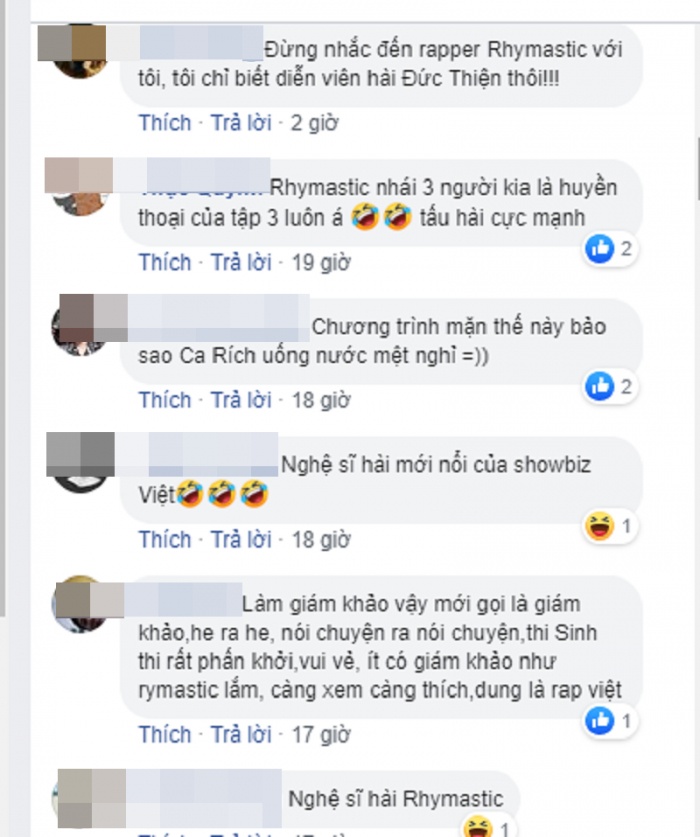The width and height of the screenshot is (700, 837).
Task: Open haha reactions on the 'showbiz Việt' comment
Action: pos(609,526)
